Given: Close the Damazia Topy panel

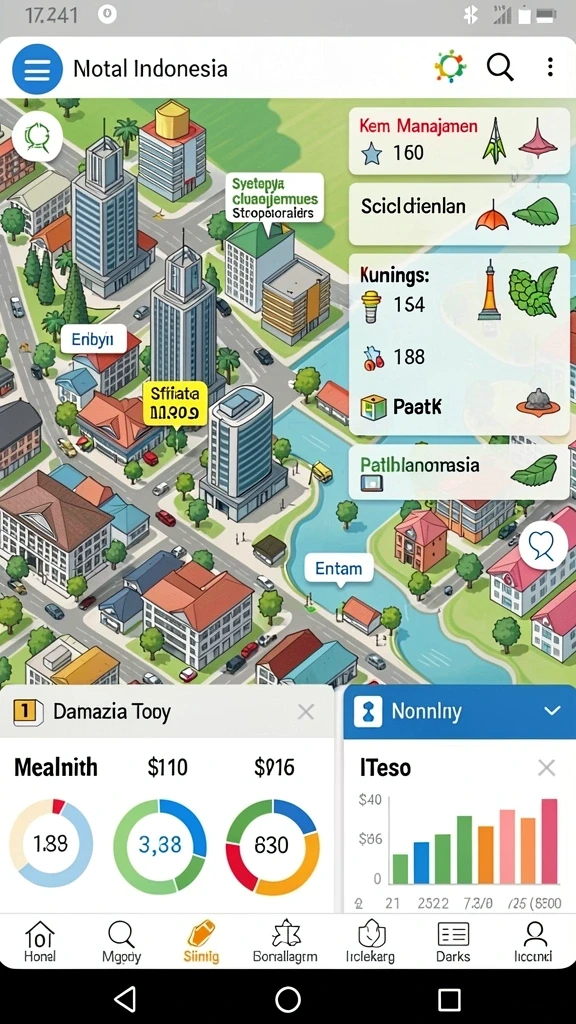Looking at the screenshot, I should pyautogui.click(x=306, y=712).
